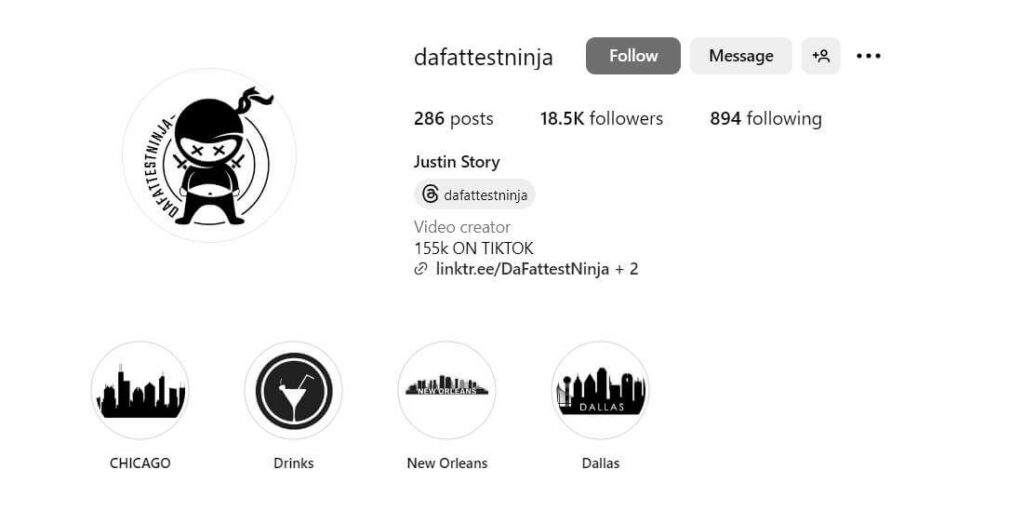View the New Orleans highlight
This screenshot has width=1024, height=523.
click(447, 391)
